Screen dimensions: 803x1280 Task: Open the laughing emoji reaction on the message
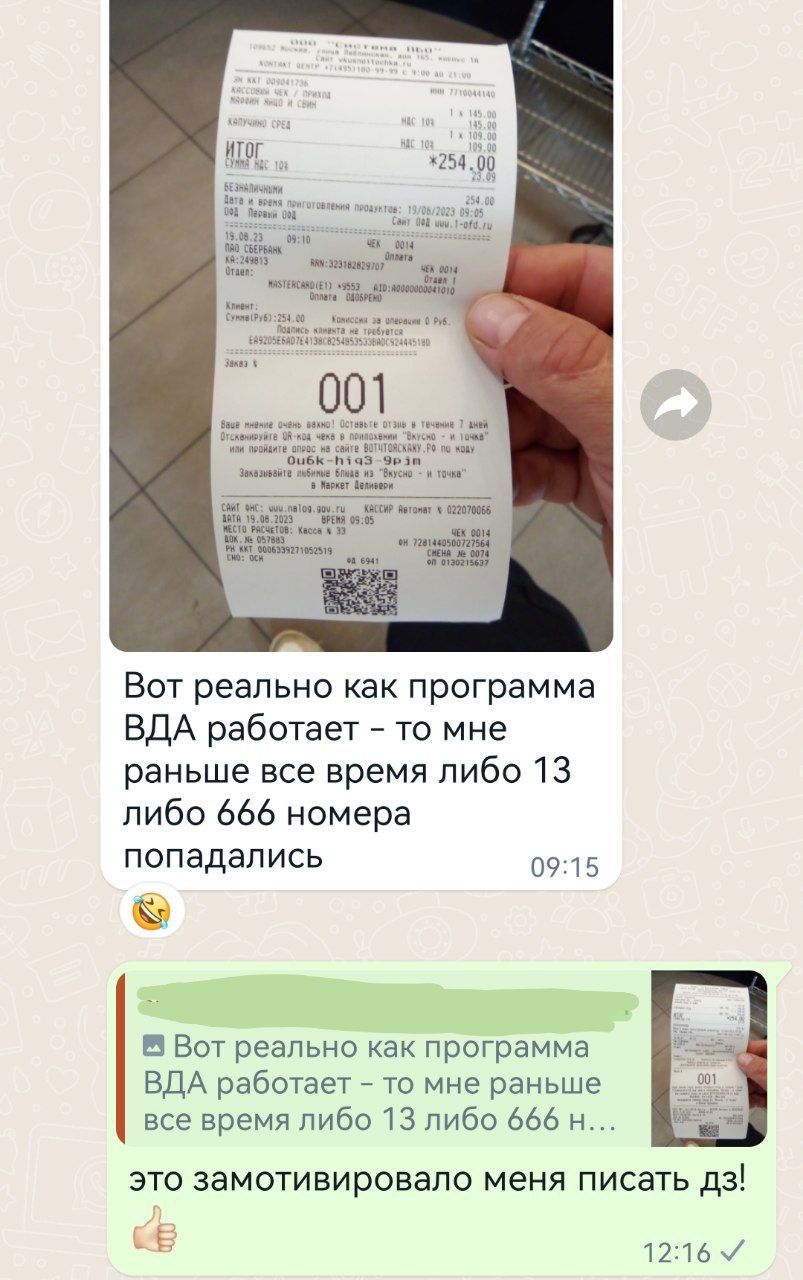coord(151,912)
